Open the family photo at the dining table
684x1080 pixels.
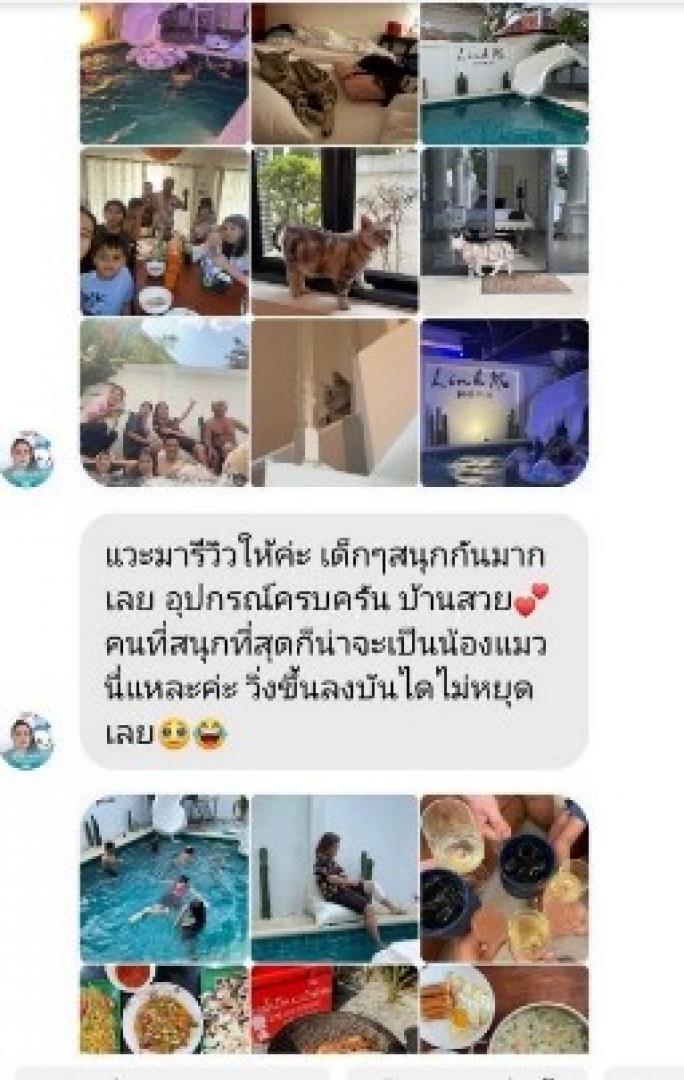(163, 232)
